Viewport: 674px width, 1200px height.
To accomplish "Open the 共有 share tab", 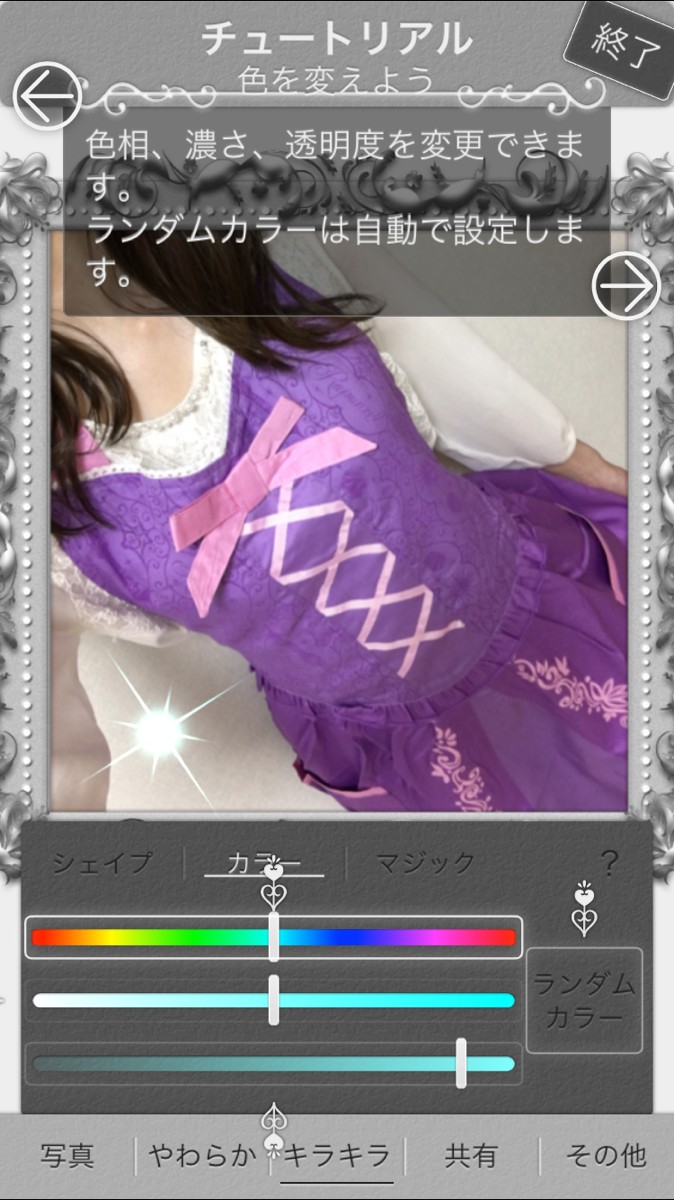I will (x=471, y=1156).
